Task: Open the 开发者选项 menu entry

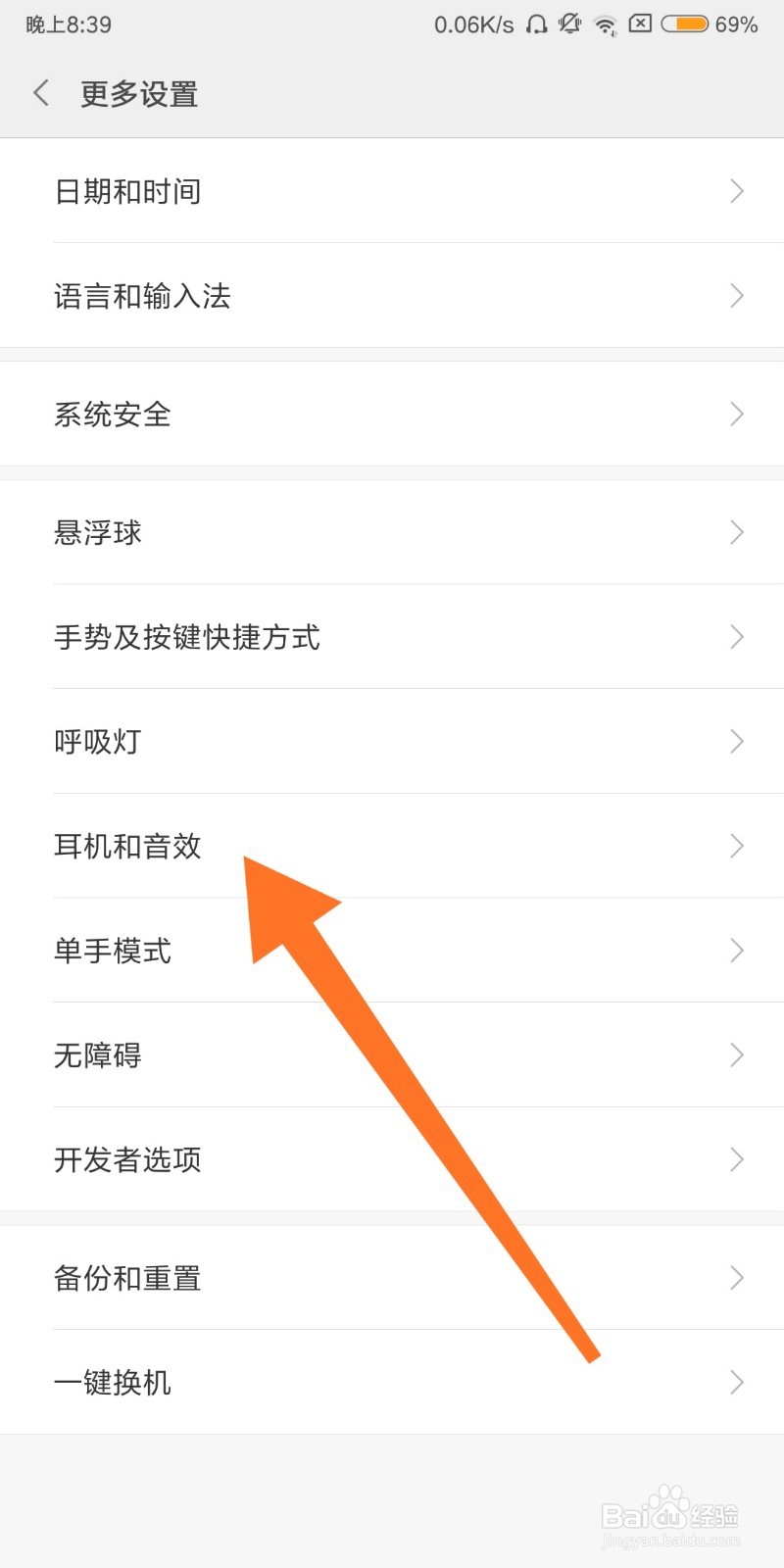Action: coord(127,1160)
